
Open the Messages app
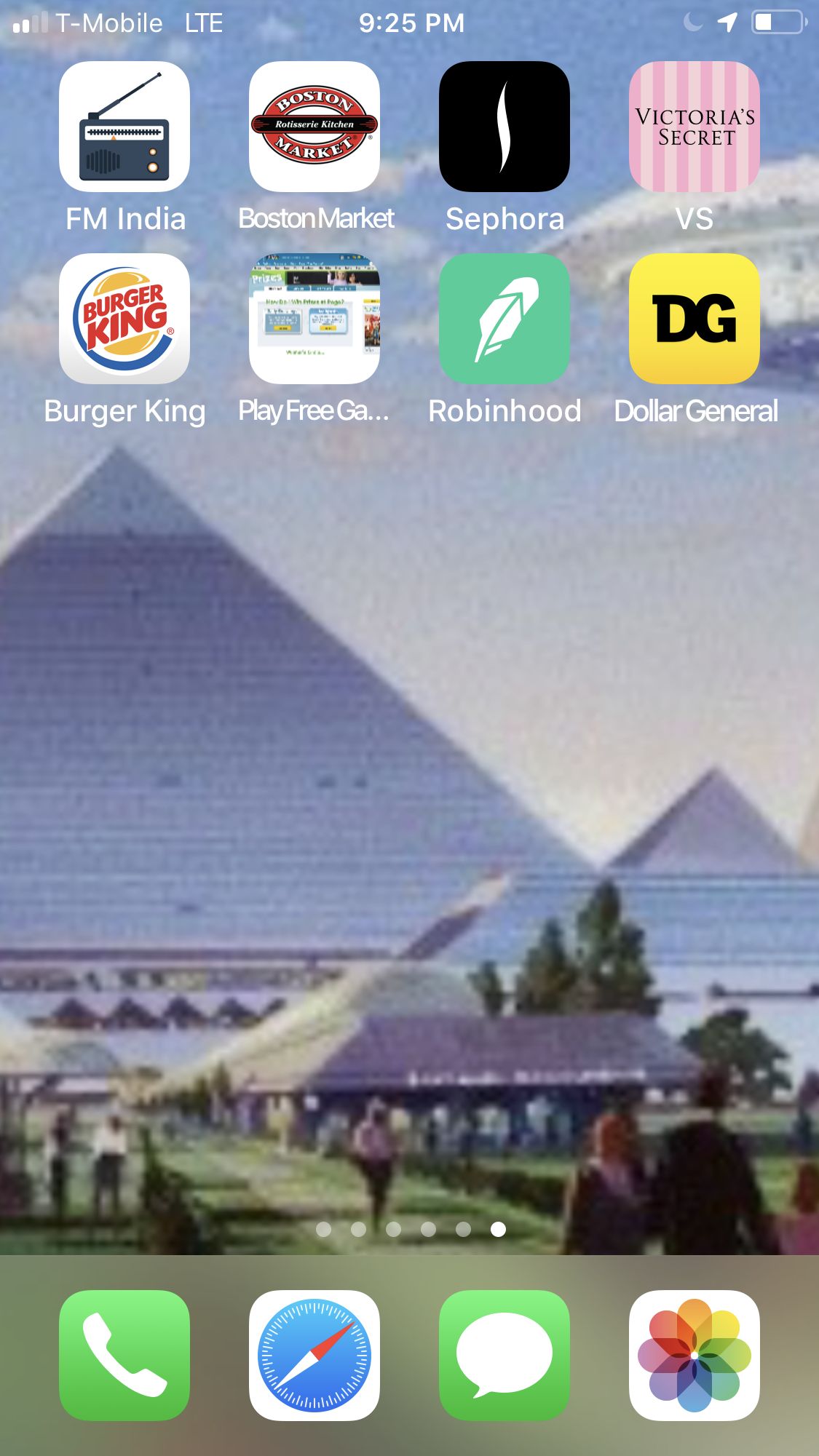[505, 1355]
